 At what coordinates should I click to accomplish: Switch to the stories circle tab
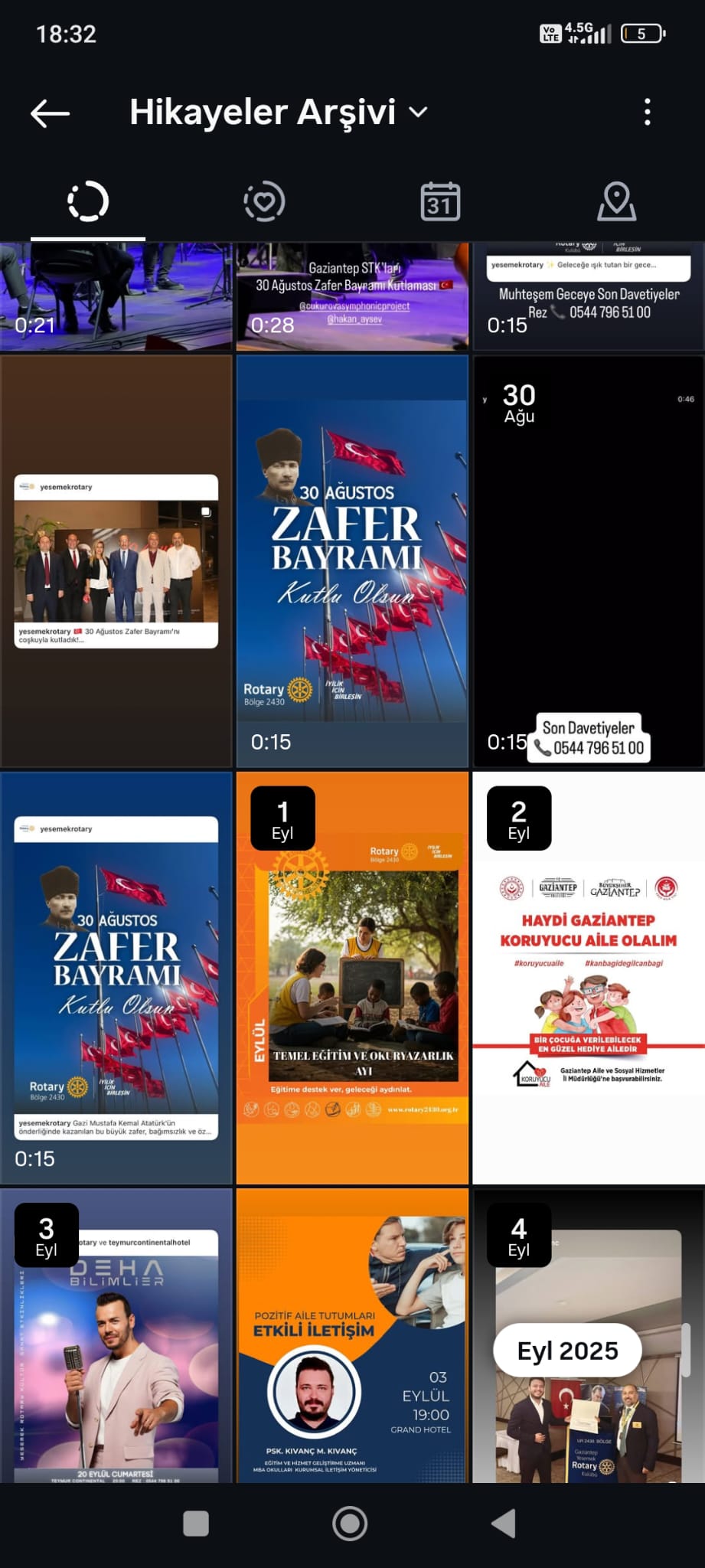pyautogui.click(x=88, y=202)
